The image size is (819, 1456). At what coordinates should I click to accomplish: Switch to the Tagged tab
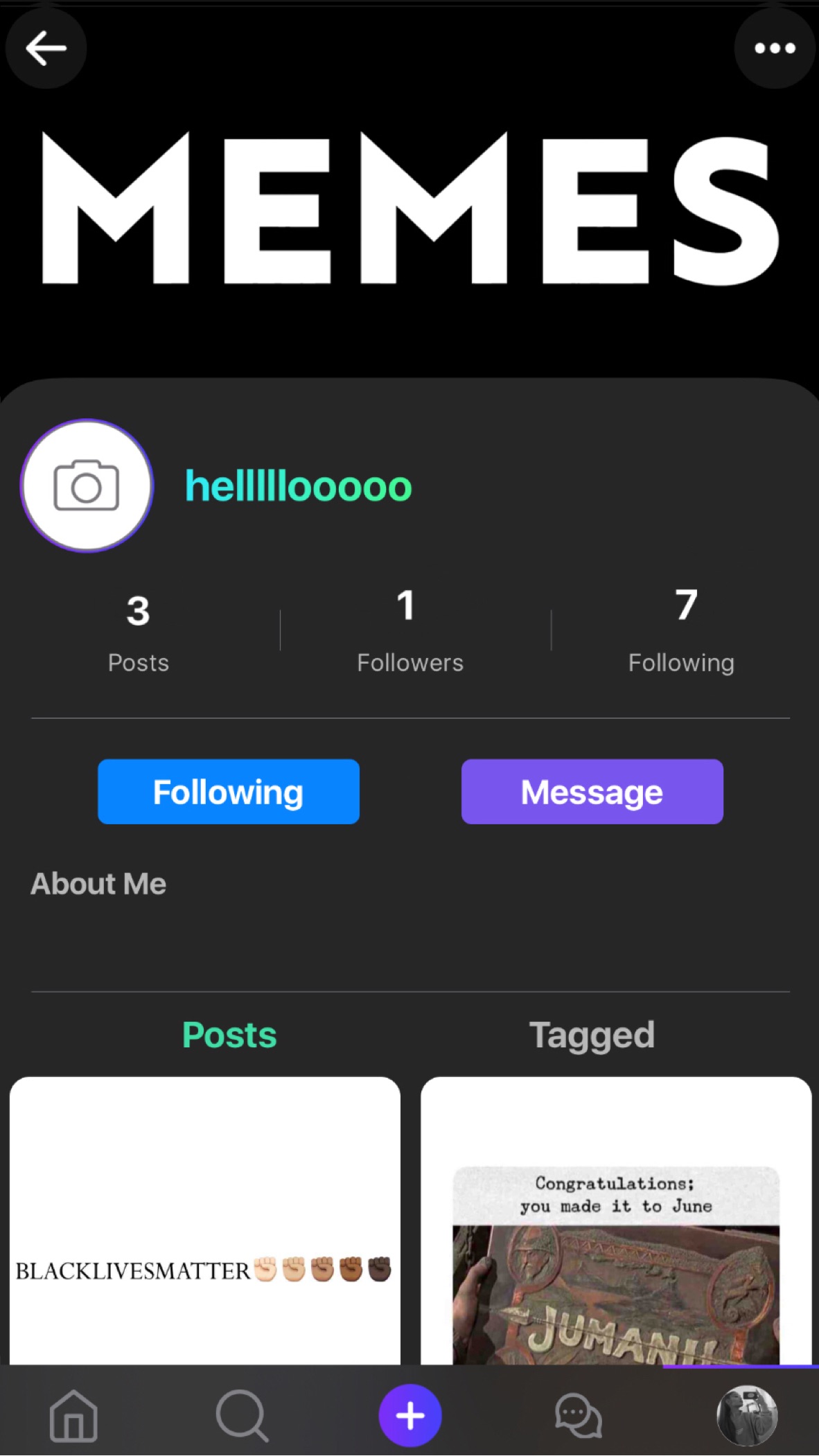click(x=592, y=1035)
